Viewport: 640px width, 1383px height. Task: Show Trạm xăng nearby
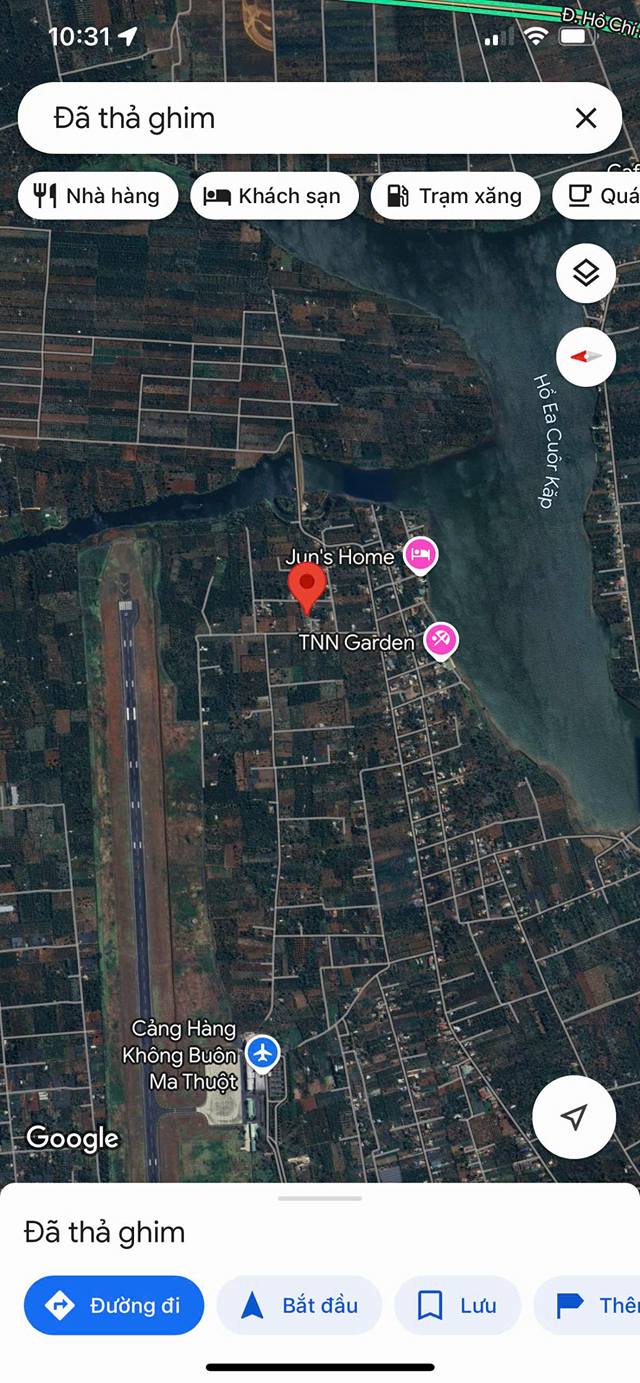(x=455, y=196)
